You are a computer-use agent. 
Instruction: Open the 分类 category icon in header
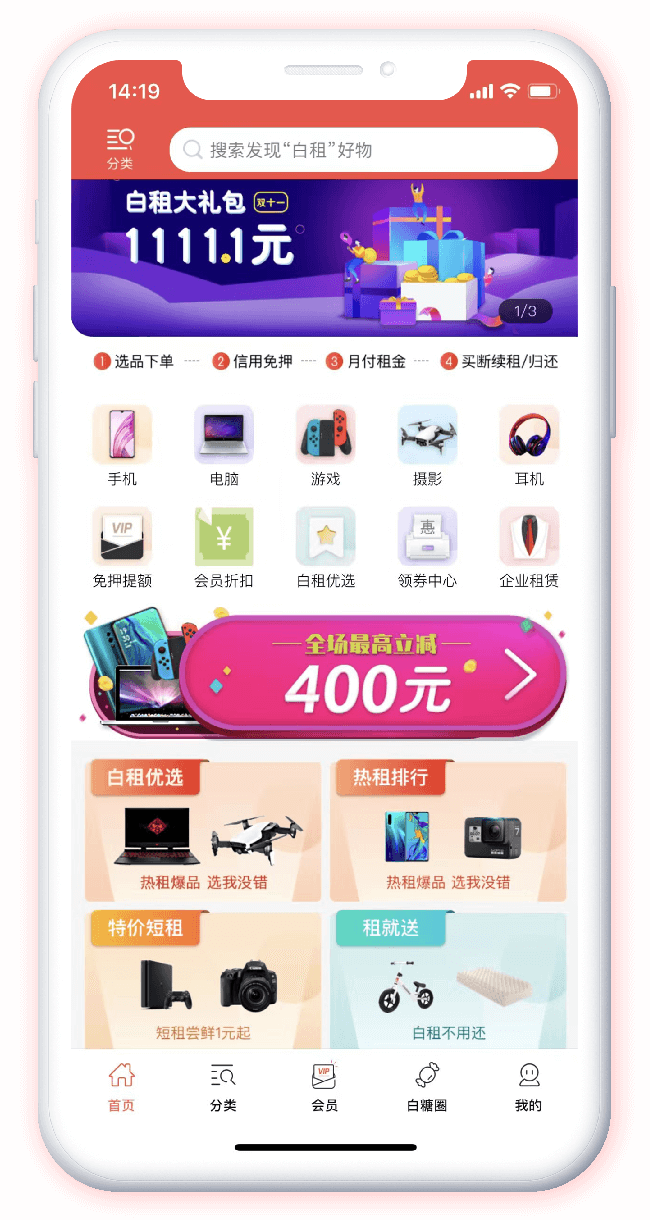[120, 148]
